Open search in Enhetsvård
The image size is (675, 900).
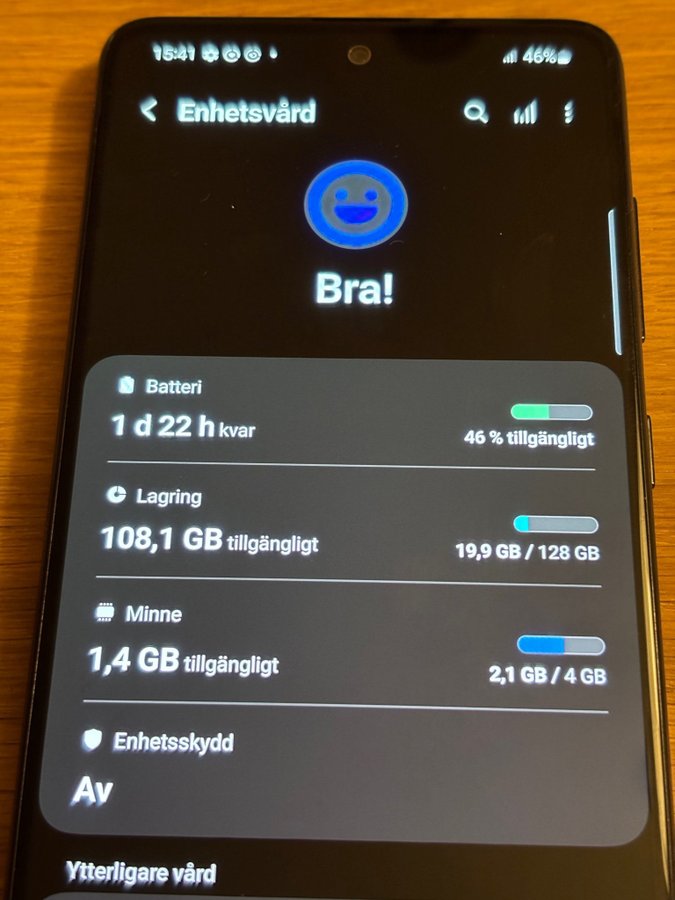[476, 112]
